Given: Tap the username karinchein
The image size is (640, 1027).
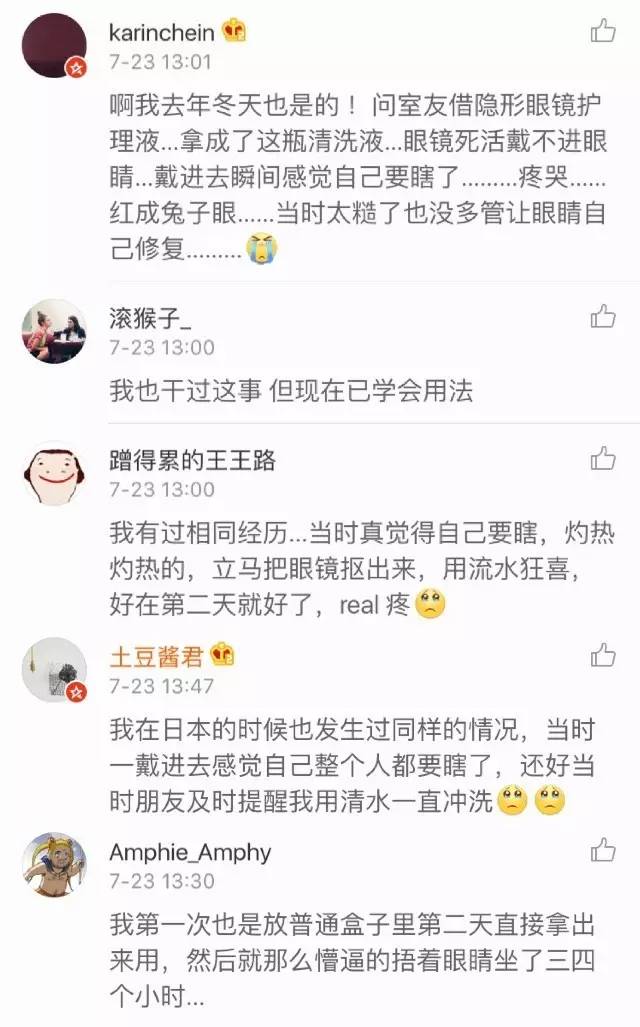Looking at the screenshot, I should [160, 32].
